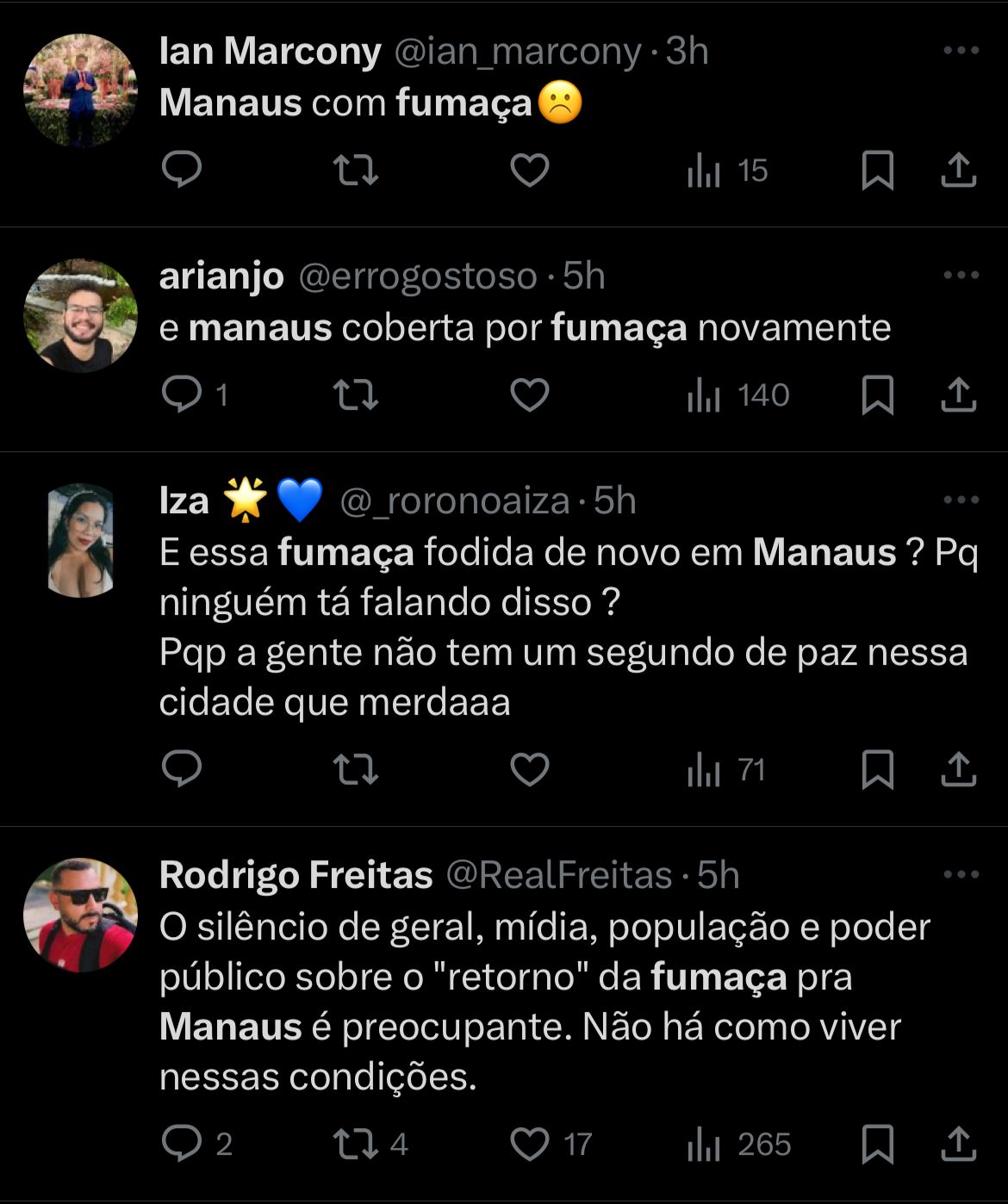This screenshot has width=1008, height=1204.
Task: Repost Iza's tweet
Action: (x=356, y=769)
